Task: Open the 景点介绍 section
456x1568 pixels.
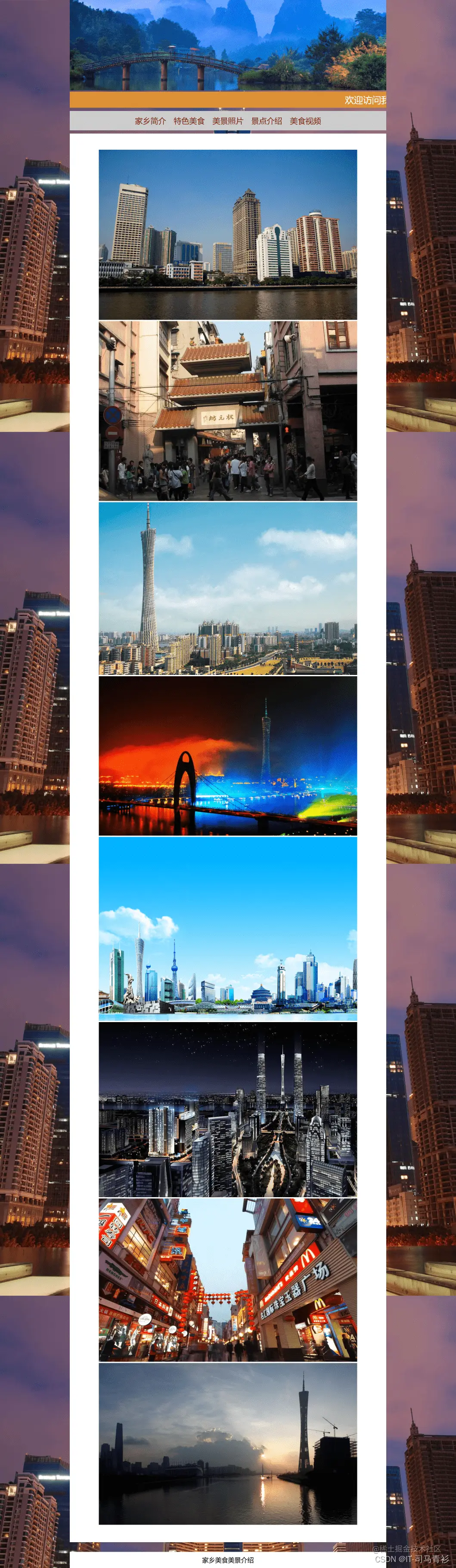Action: tap(267, 121)
